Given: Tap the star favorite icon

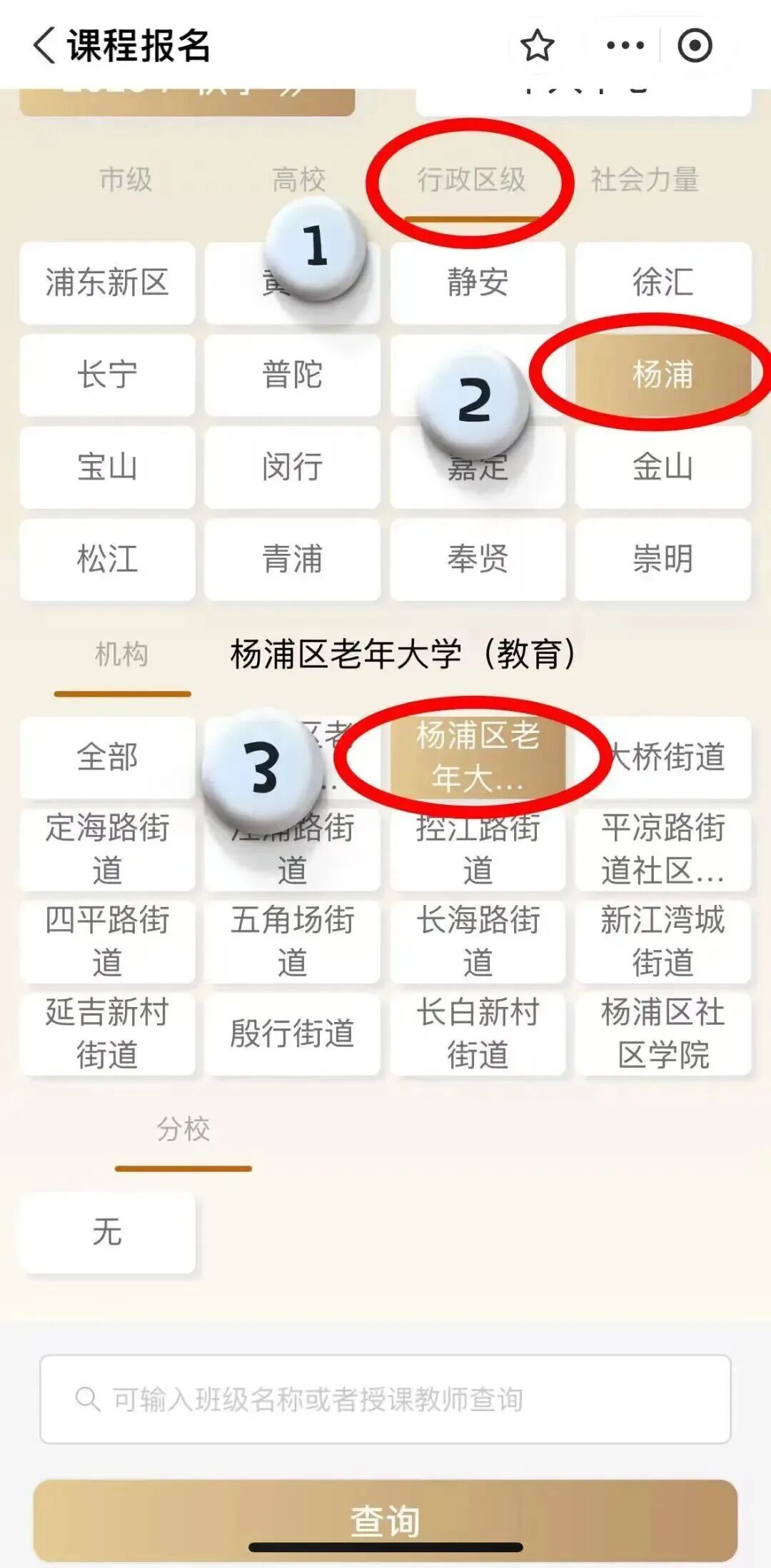Looking at the screenshot, I should tap(537, 46).
